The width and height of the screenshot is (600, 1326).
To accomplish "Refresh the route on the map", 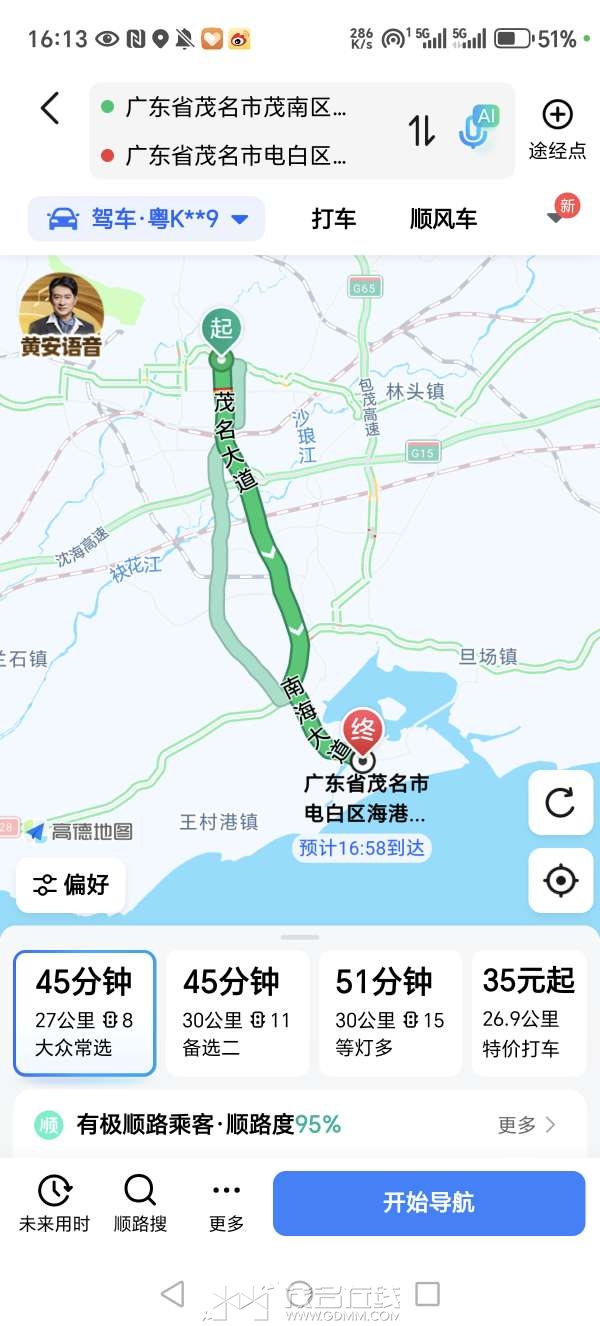I will (560, 802).
